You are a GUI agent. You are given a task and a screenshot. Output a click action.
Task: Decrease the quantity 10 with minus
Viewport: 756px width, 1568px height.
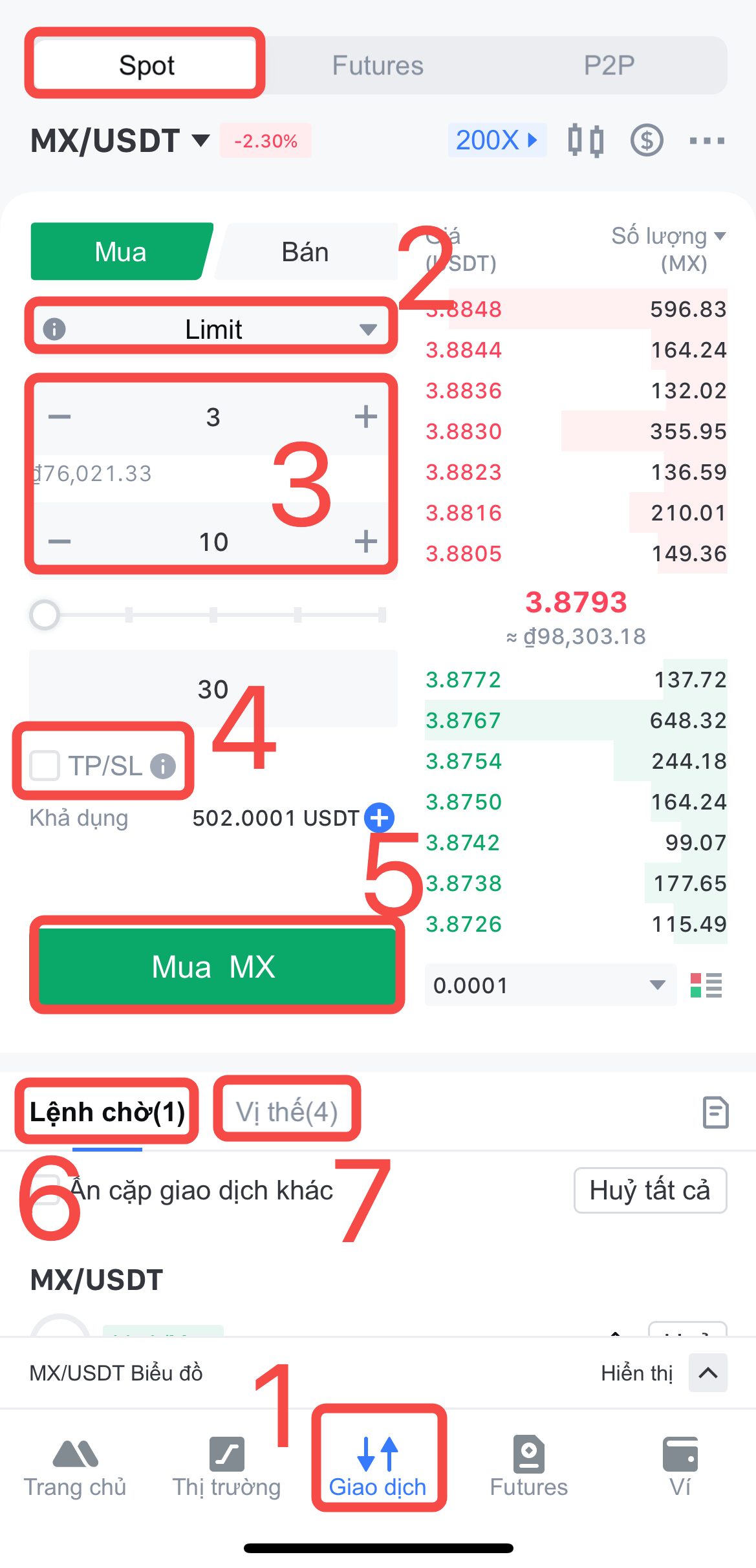59,541
